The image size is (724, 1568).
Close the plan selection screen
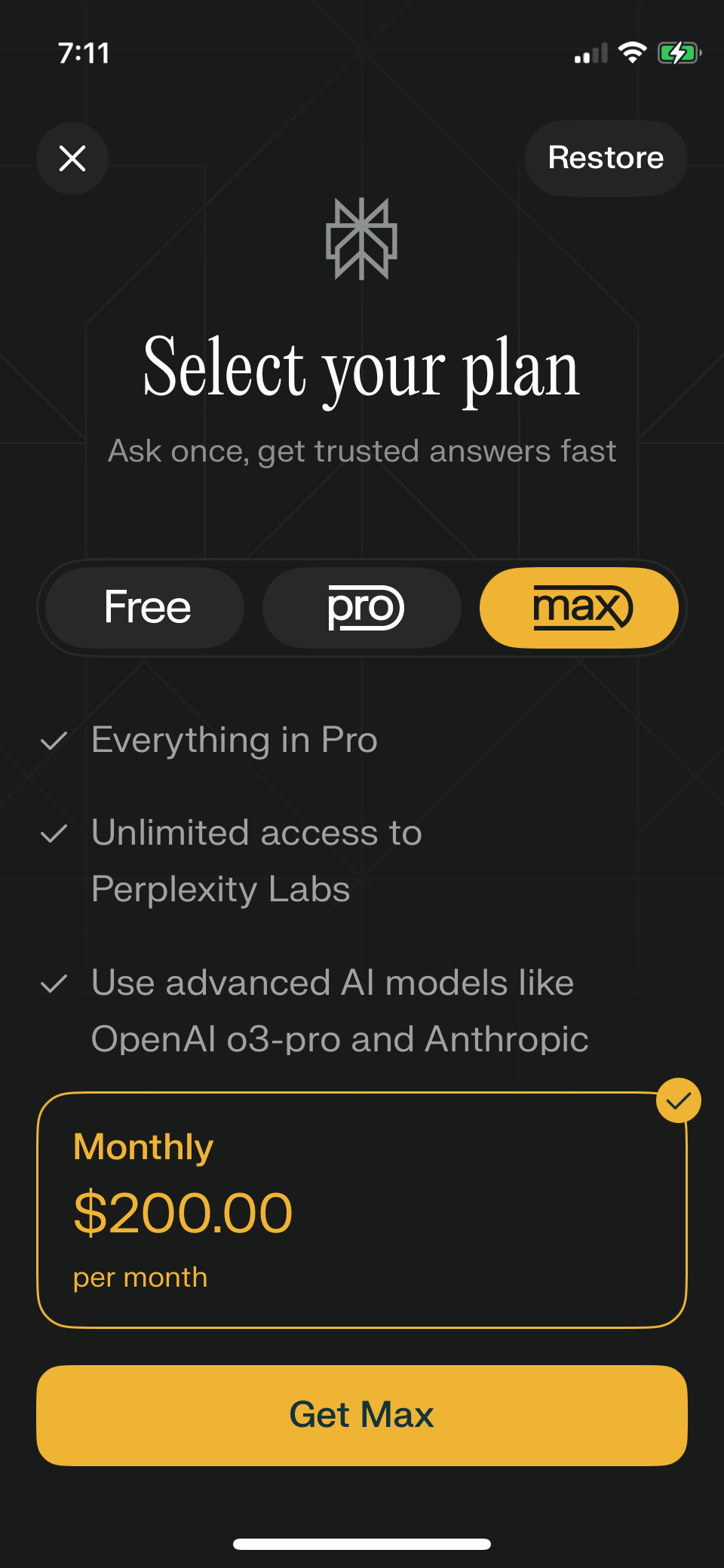72,158
